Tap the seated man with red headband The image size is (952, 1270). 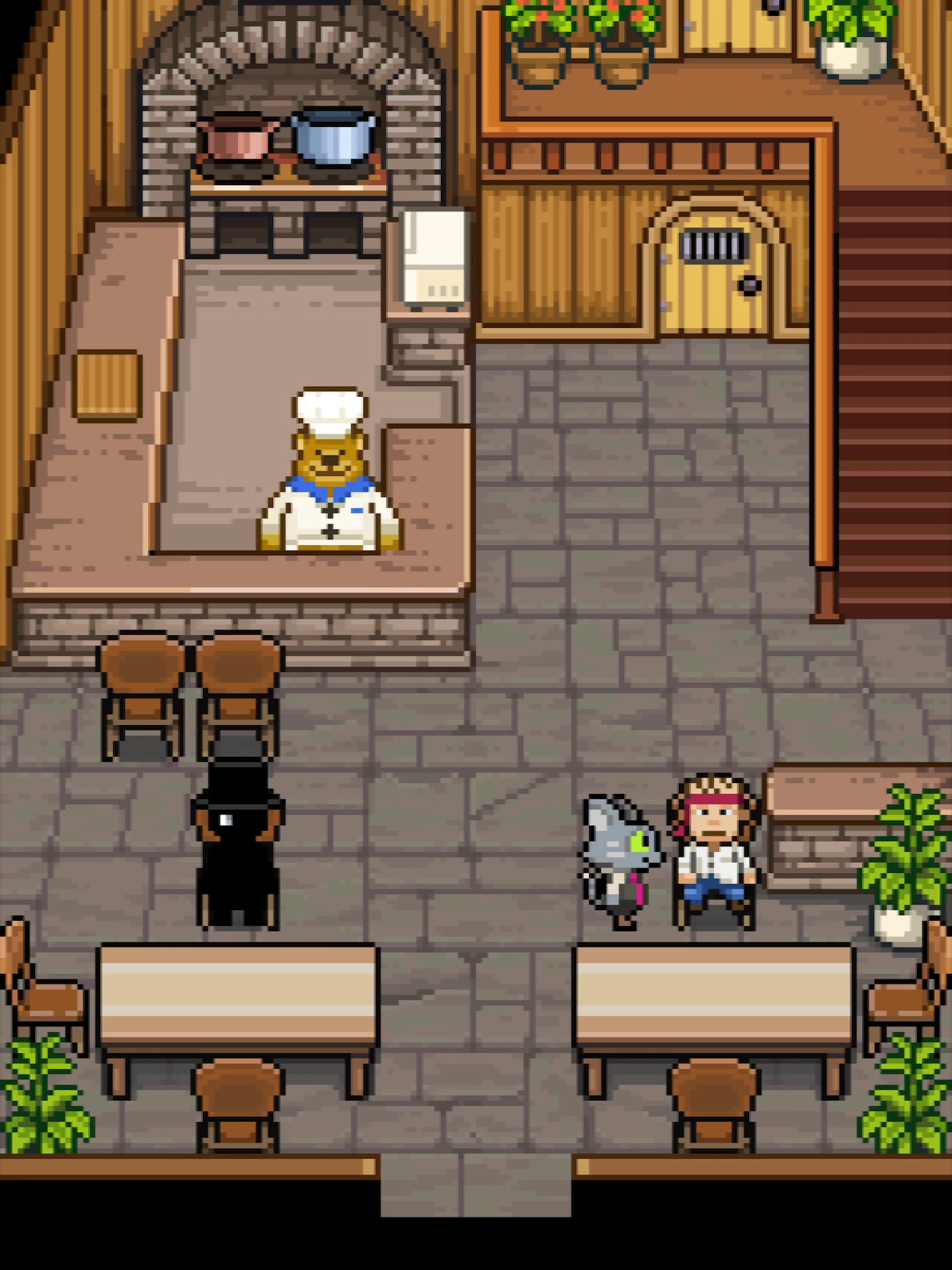[x=715, y=847]
